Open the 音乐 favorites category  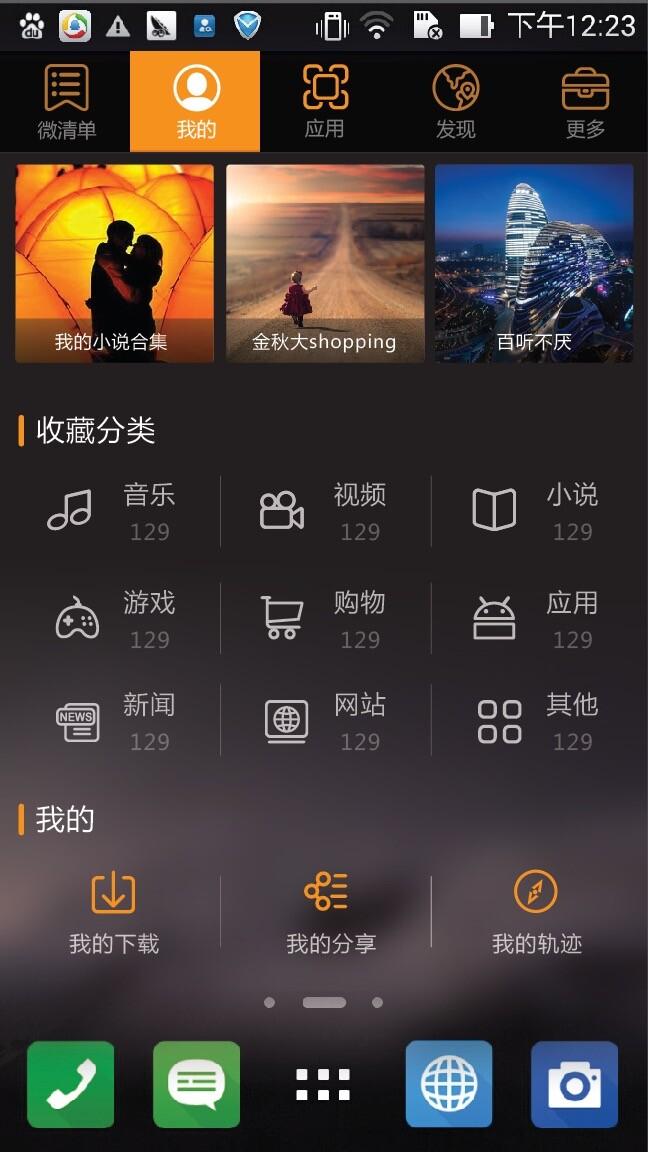[112, 511]
